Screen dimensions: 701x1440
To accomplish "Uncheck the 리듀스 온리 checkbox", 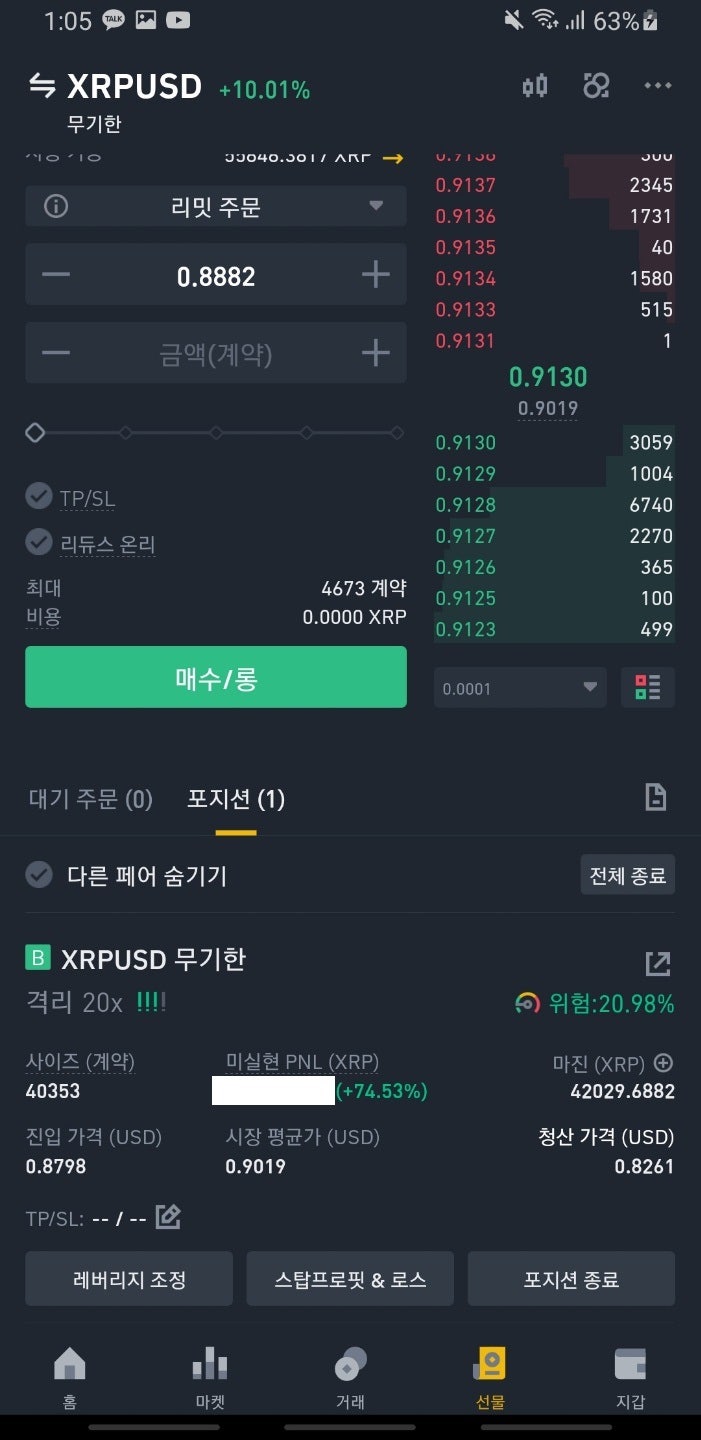I will [x=39, y=542].
